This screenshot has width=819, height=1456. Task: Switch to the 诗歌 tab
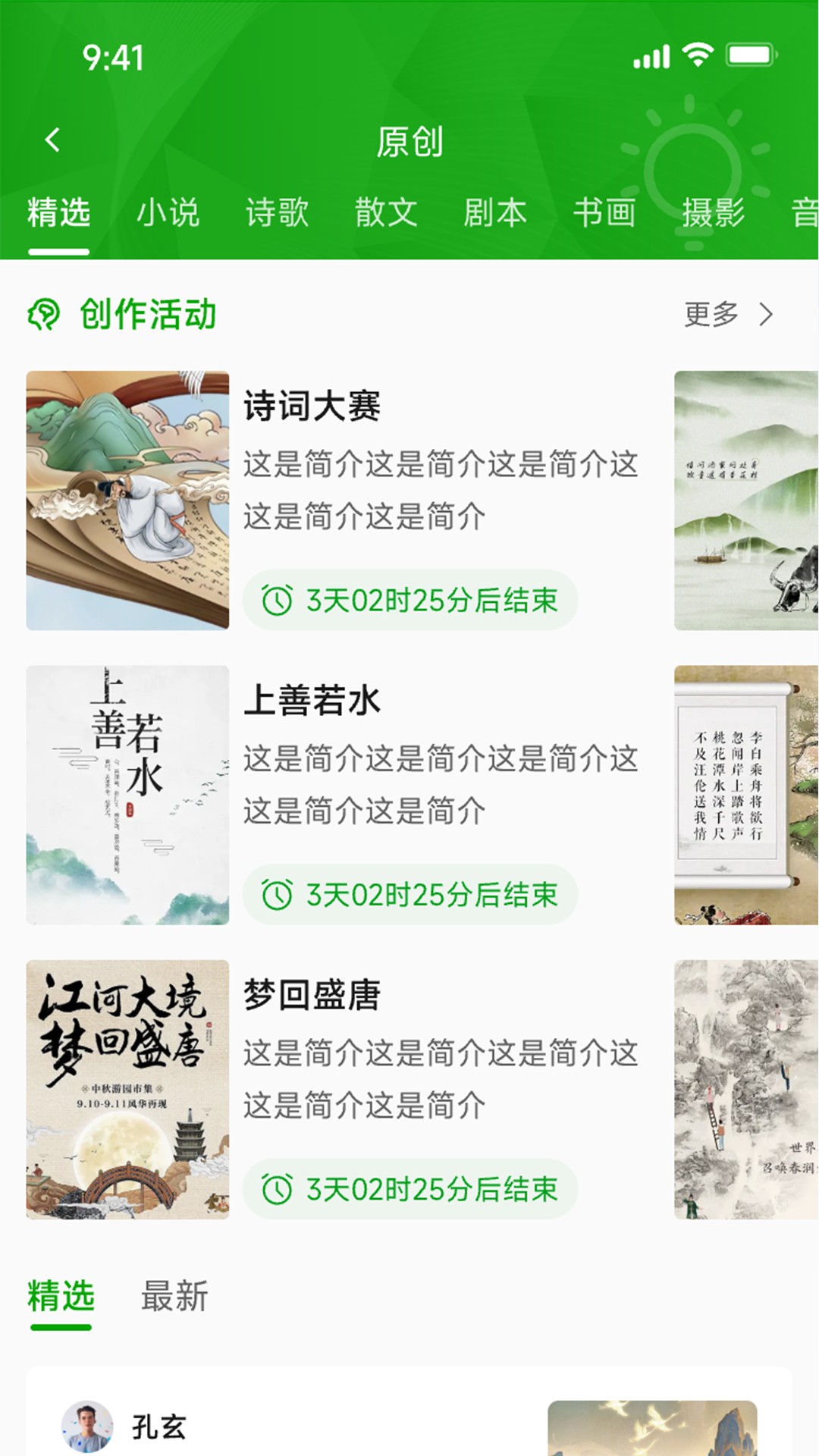(x=277, y=212)
